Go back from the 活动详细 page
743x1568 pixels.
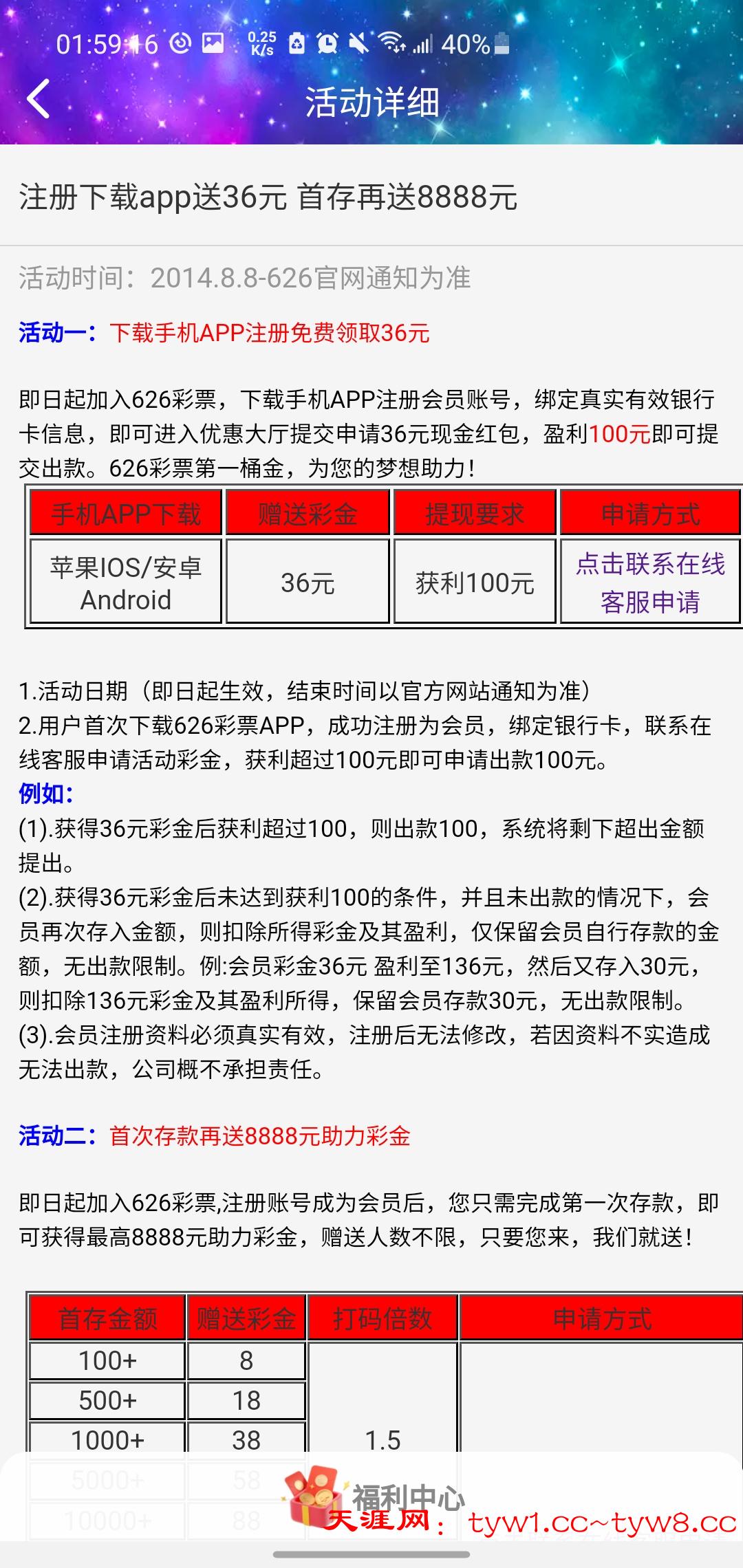pyautogui.click(x=39, y=99)
